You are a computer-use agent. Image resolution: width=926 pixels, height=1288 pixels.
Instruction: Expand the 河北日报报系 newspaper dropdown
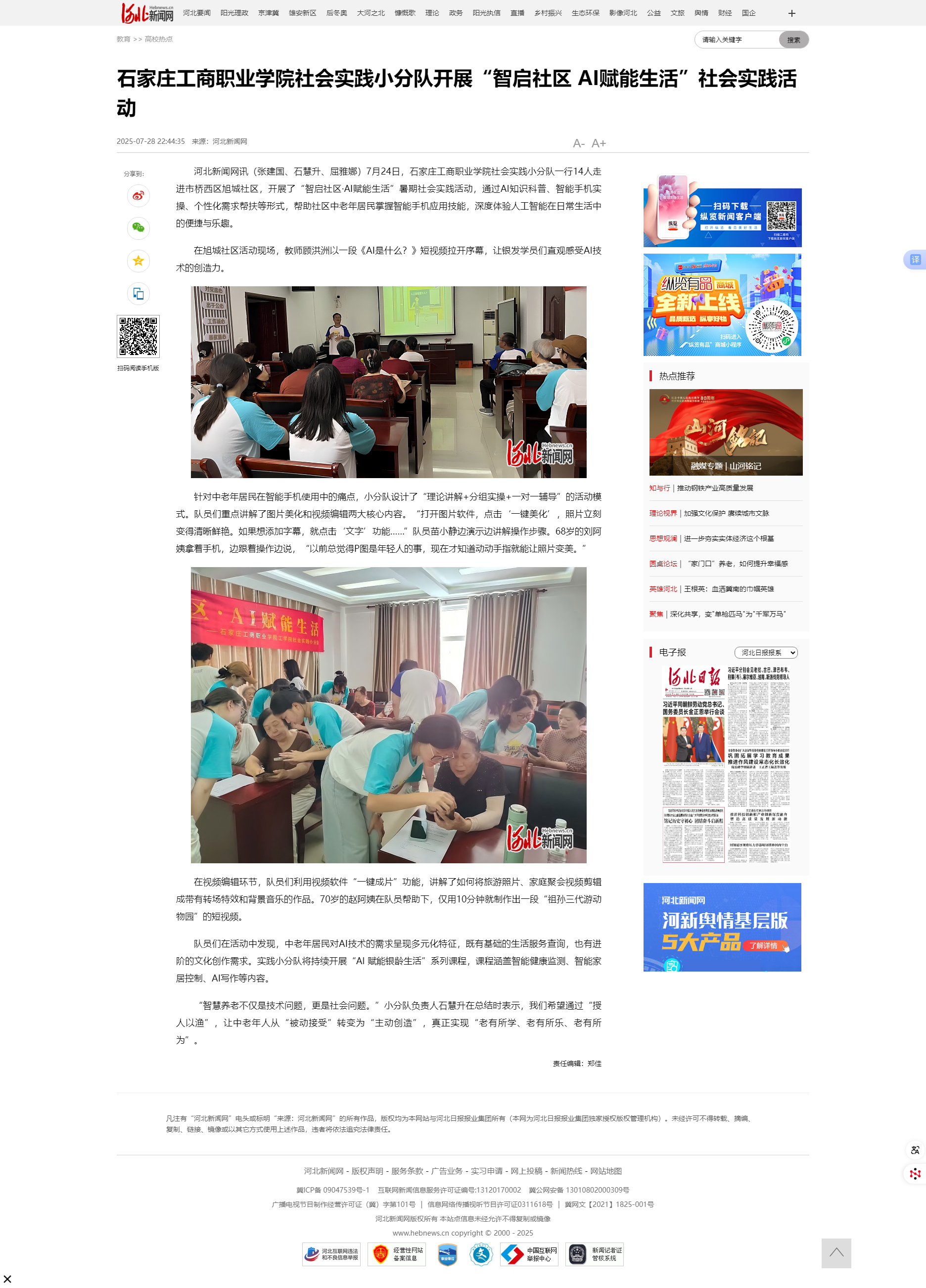765,653
